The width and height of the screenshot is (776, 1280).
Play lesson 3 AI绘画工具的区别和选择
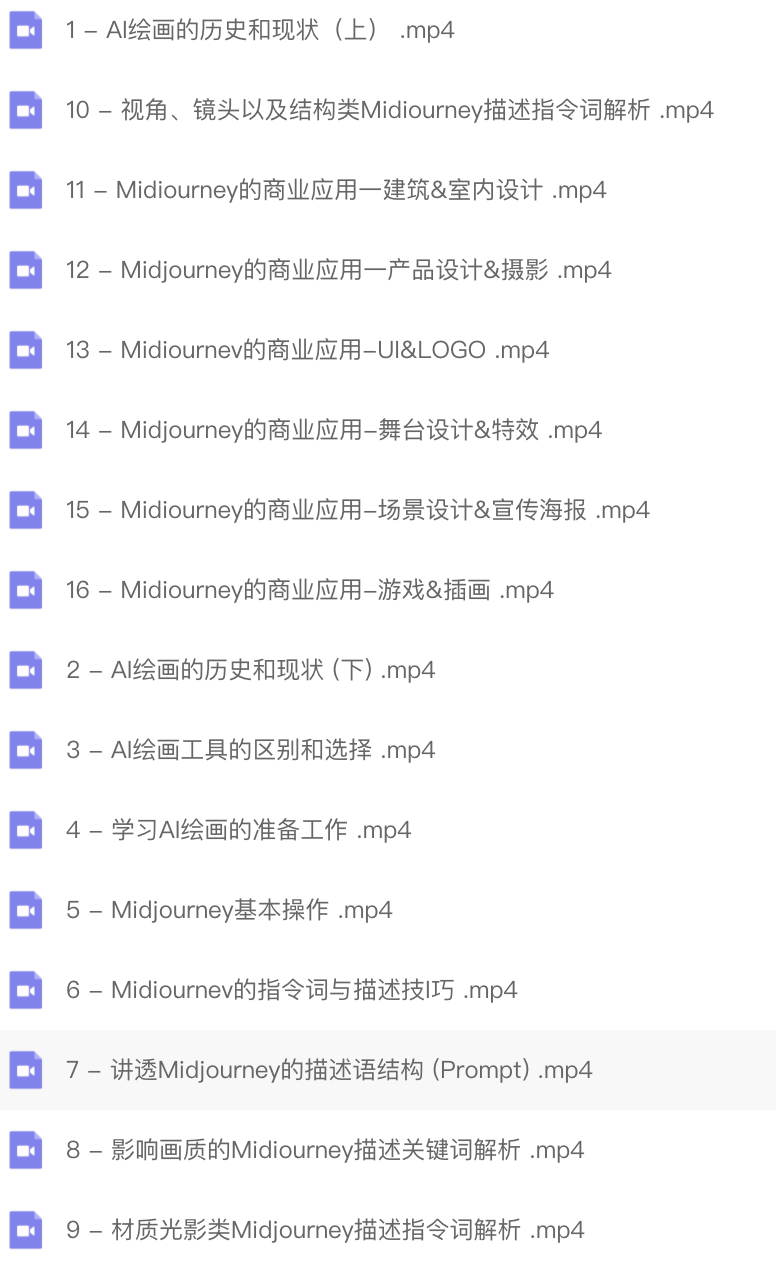250,750
